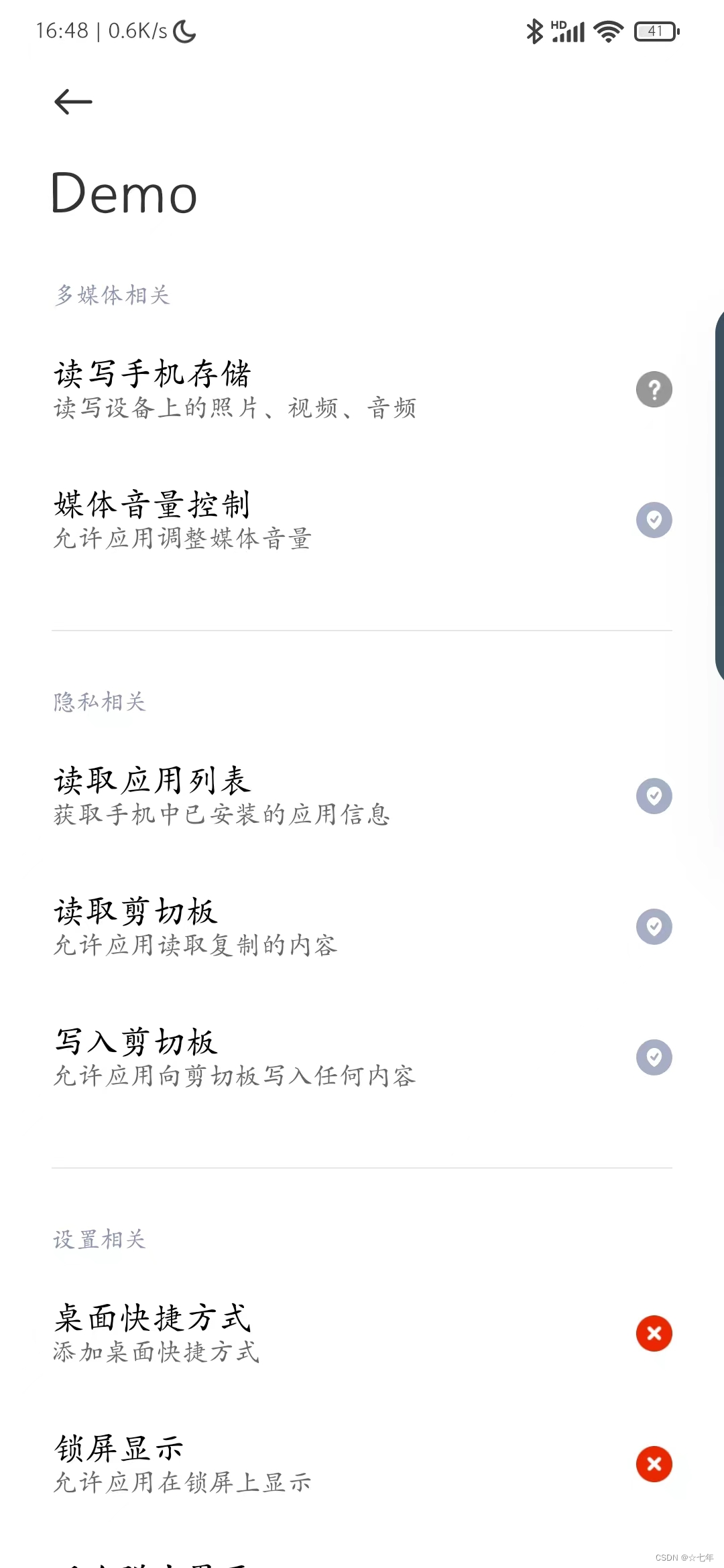724x1568 pixels.
Task: Open the 锁屏显示 permission row
Action: [362, 1464]
